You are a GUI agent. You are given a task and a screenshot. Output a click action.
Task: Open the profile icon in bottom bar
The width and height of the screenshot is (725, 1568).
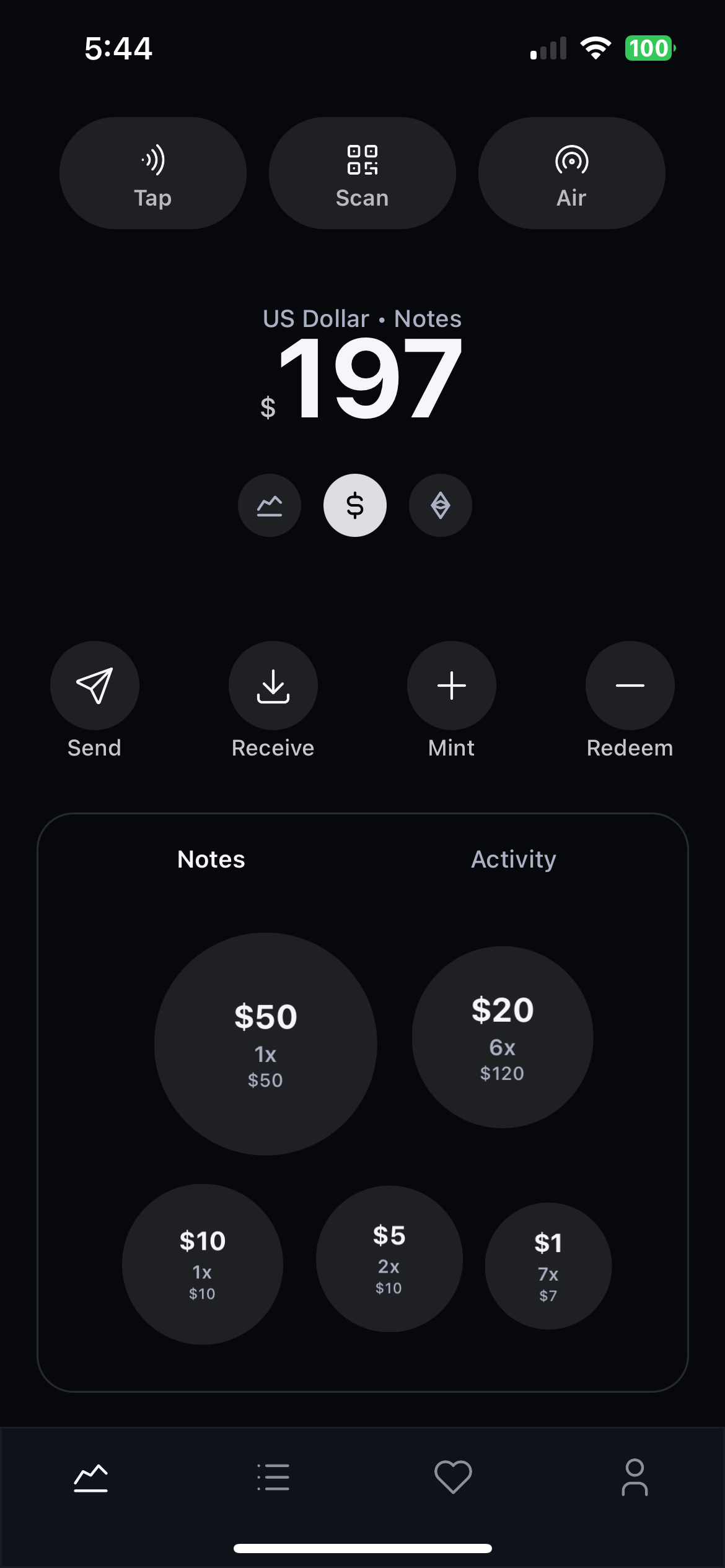click(x=635, y=1478)
